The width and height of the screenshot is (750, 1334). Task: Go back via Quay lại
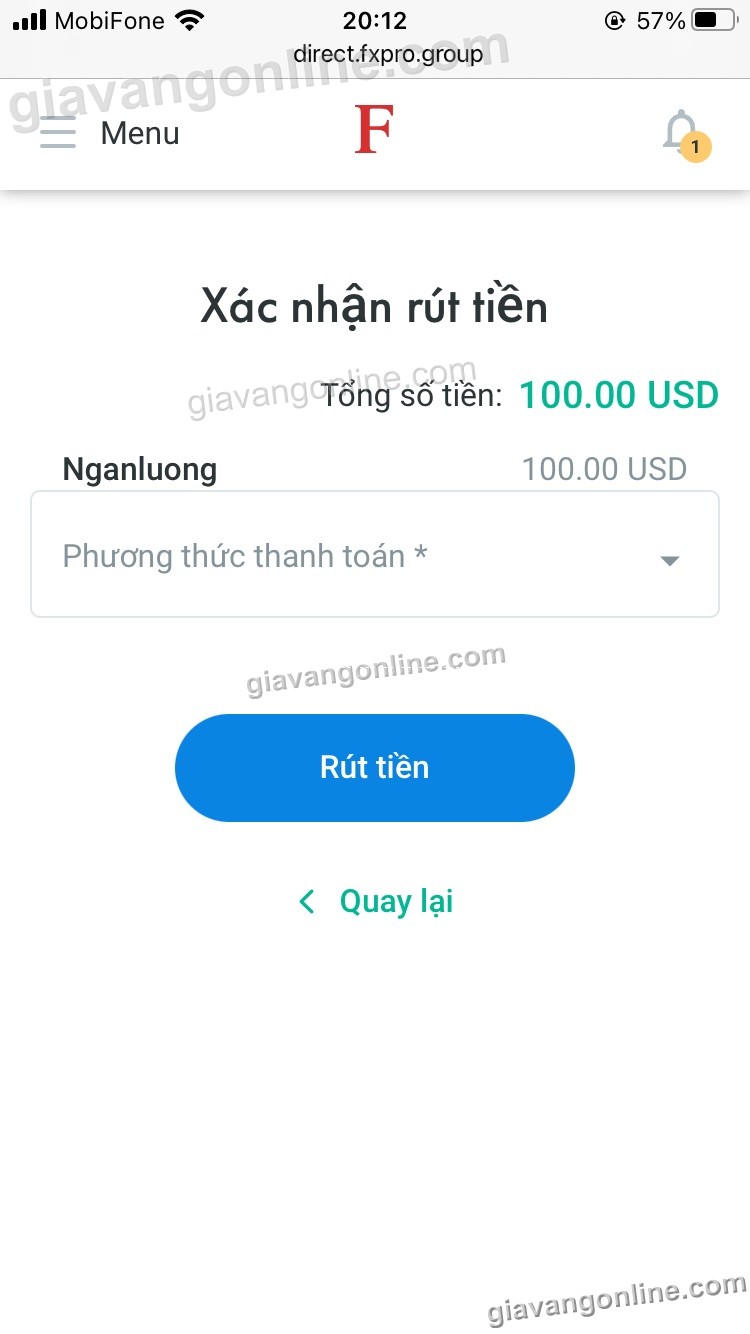[377, 901]
